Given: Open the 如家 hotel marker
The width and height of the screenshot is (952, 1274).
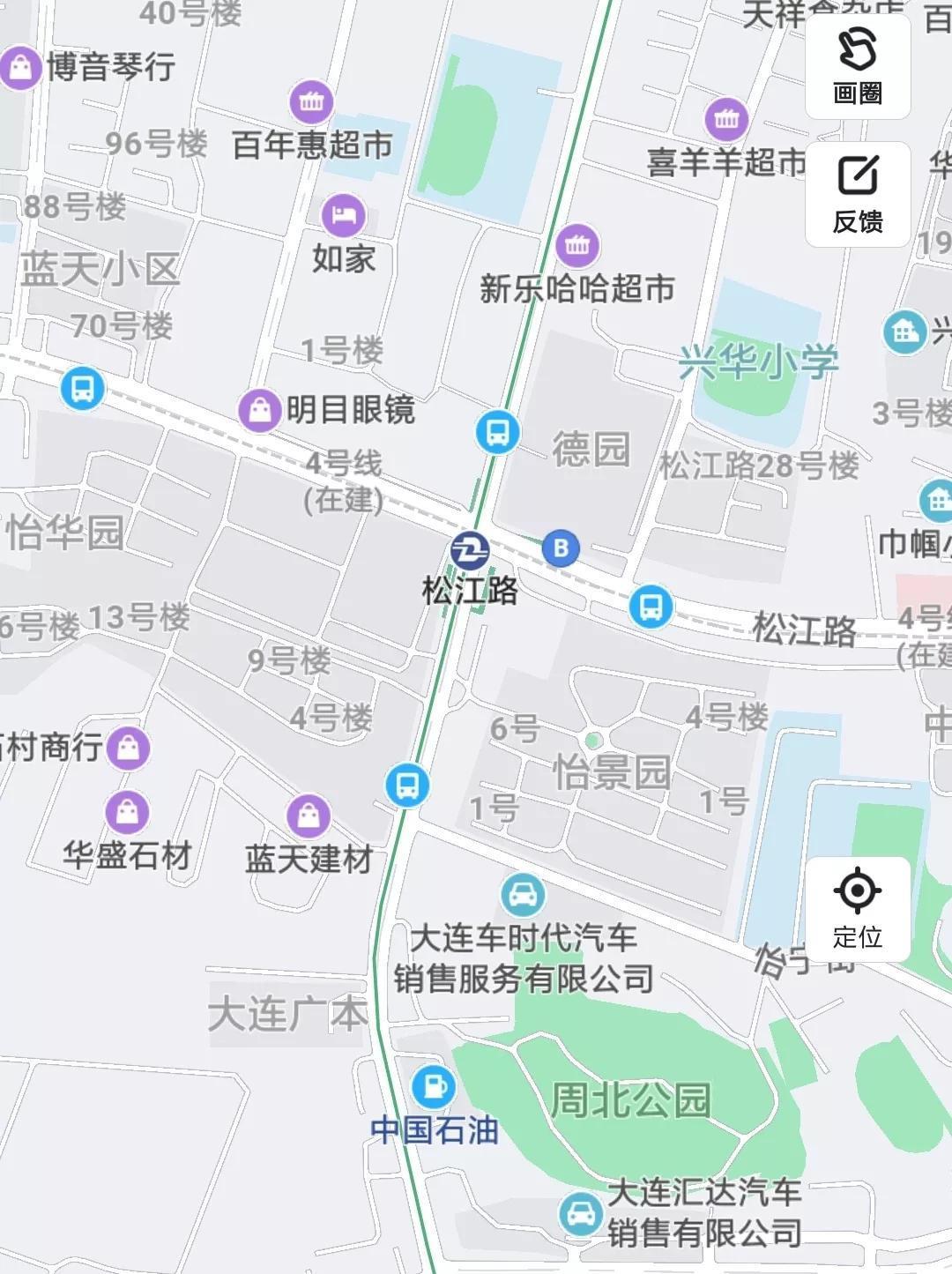Looking at the screenshot, I should click(x=343, y=214).
